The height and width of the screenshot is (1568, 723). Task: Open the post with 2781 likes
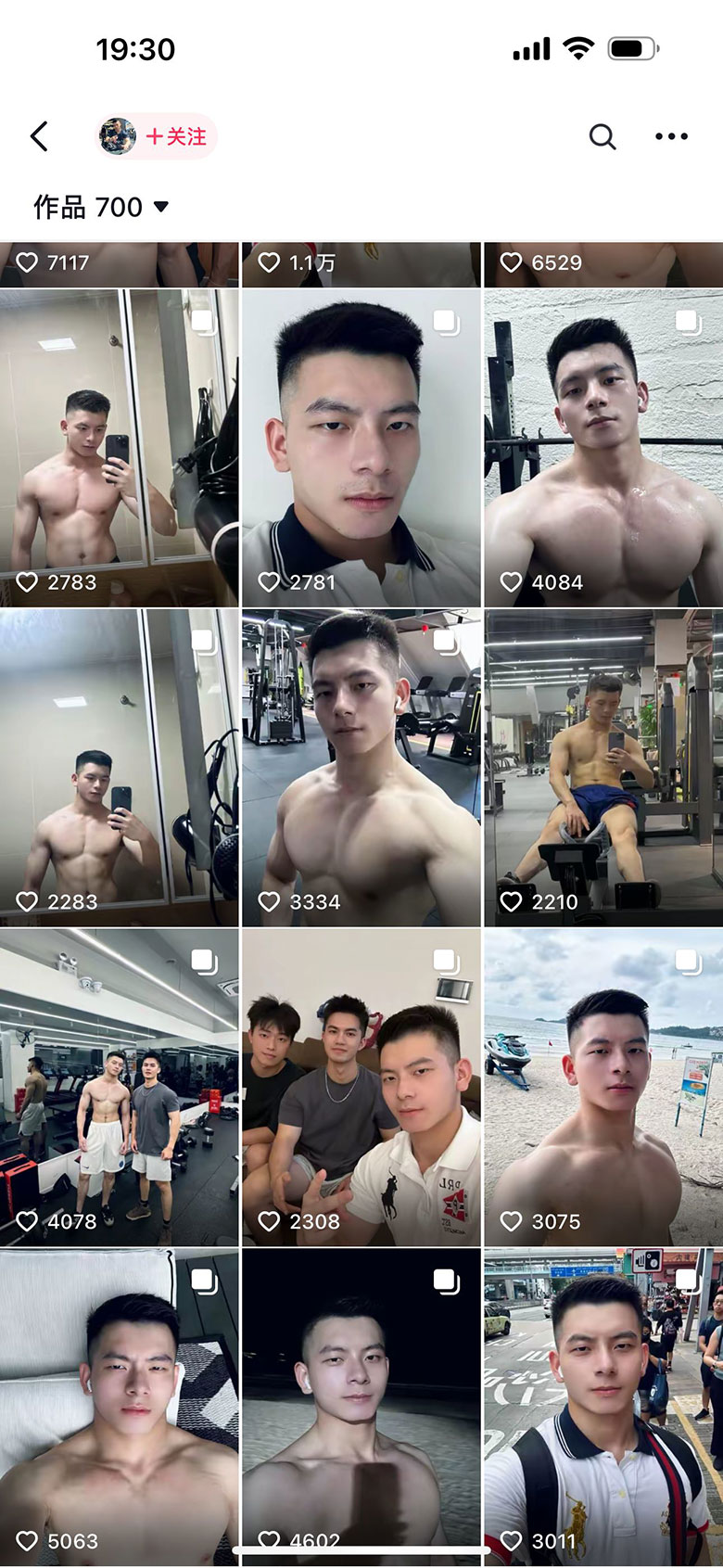point(361,447)
